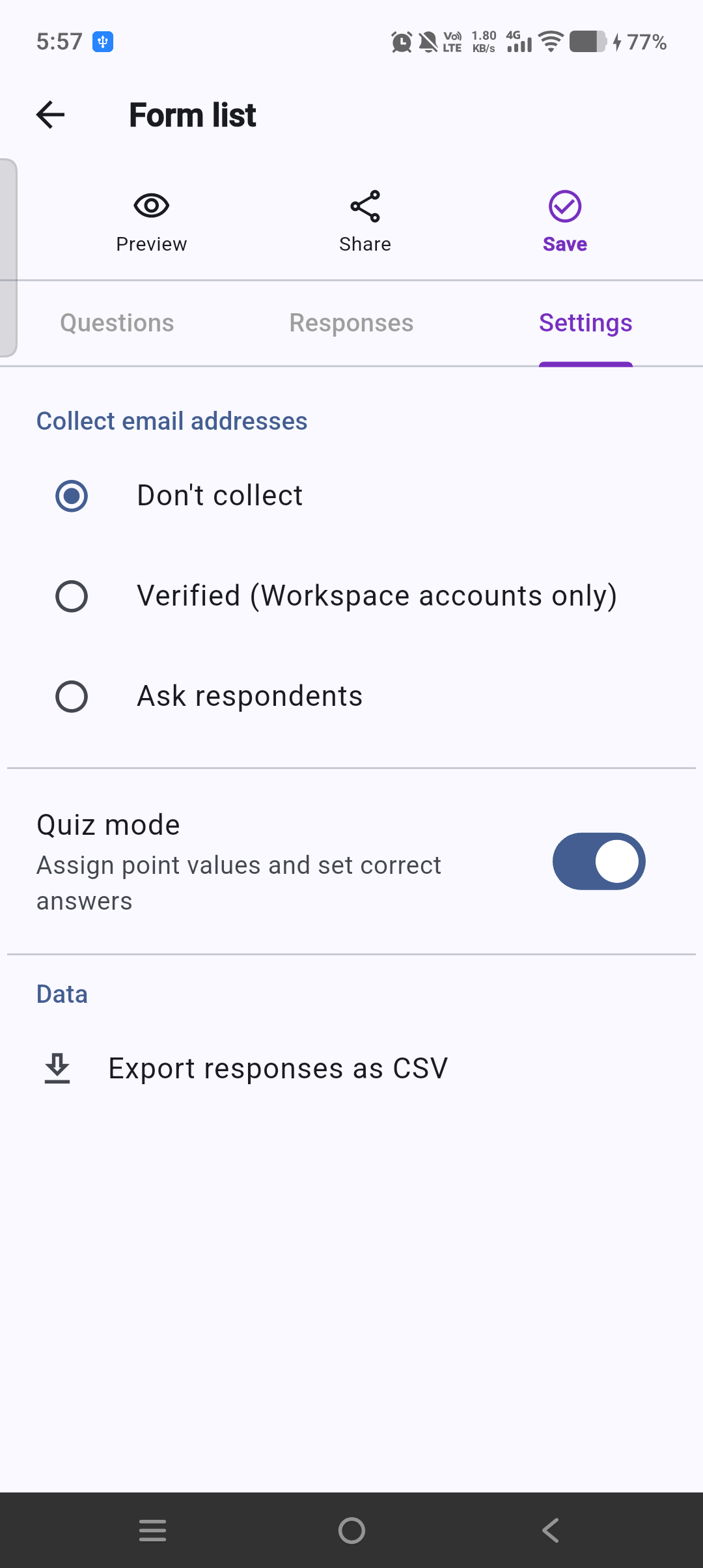The width and height of the screenshot is (703, 1568).
Task: Go back using the app bar arrow
Action: pyautogui.click(x=51, y=115)
